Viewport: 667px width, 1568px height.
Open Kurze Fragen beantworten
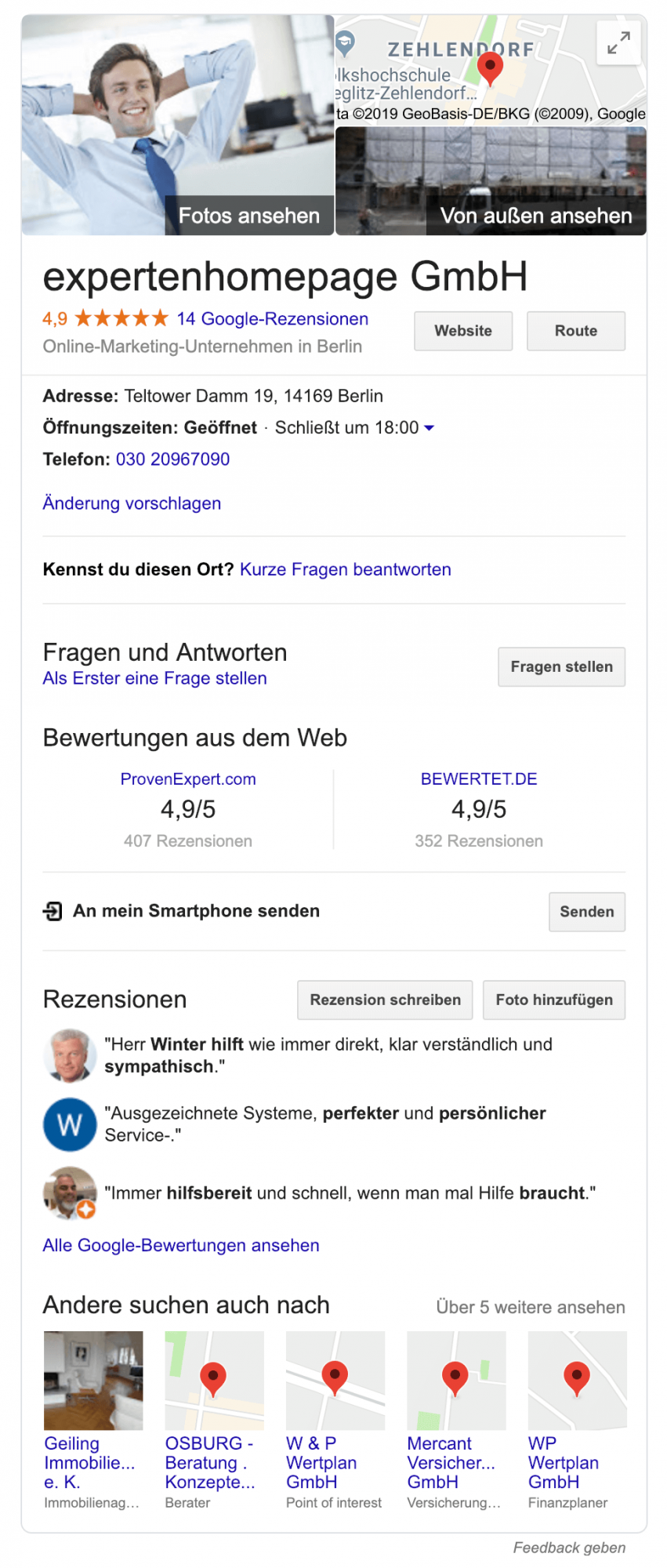[345, 569]
